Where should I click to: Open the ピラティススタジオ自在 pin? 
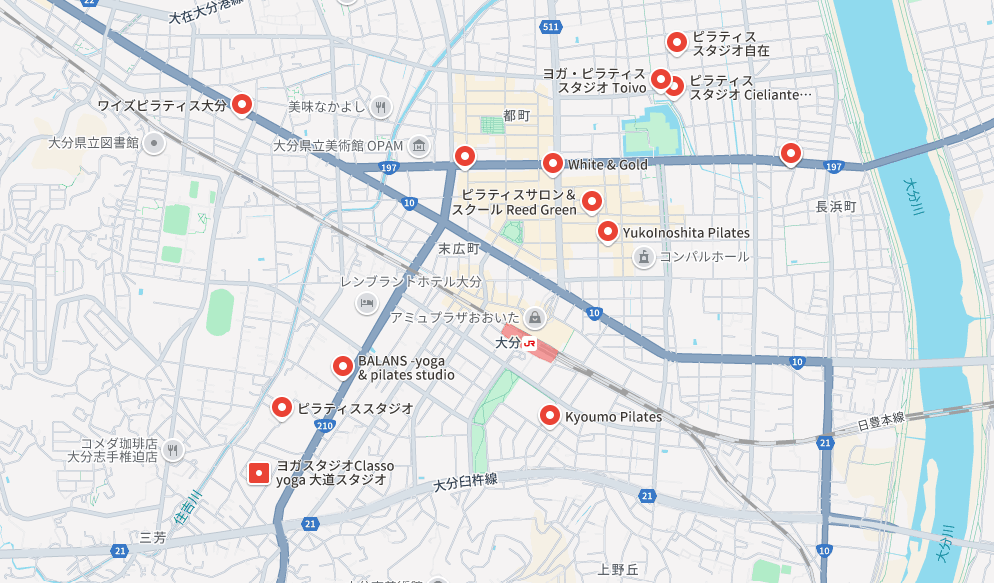[x=677, y=42]
